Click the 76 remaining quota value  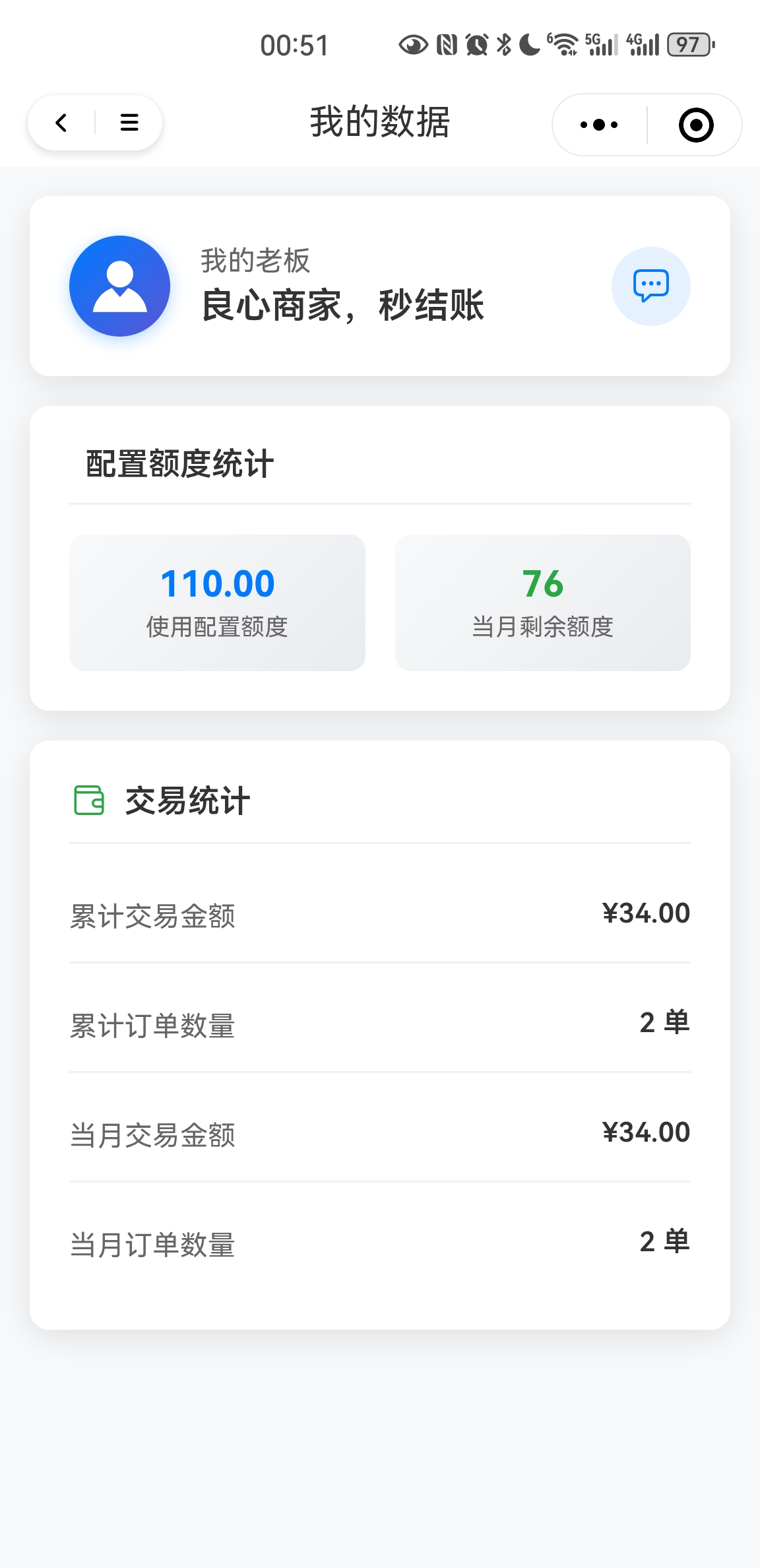542,583
